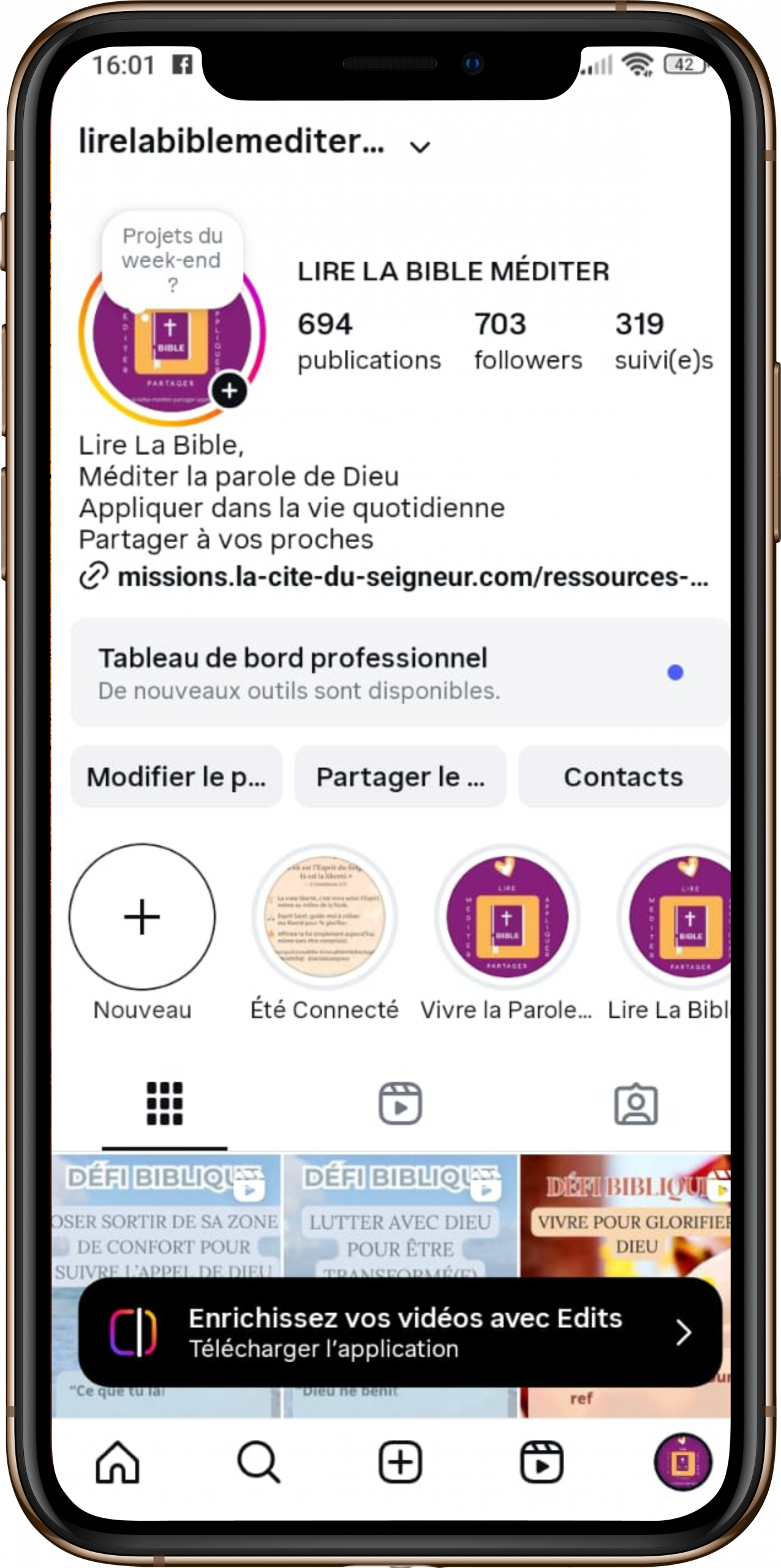
Task: View the followers list
Action: pyautogui.click(x=527, y=341)
